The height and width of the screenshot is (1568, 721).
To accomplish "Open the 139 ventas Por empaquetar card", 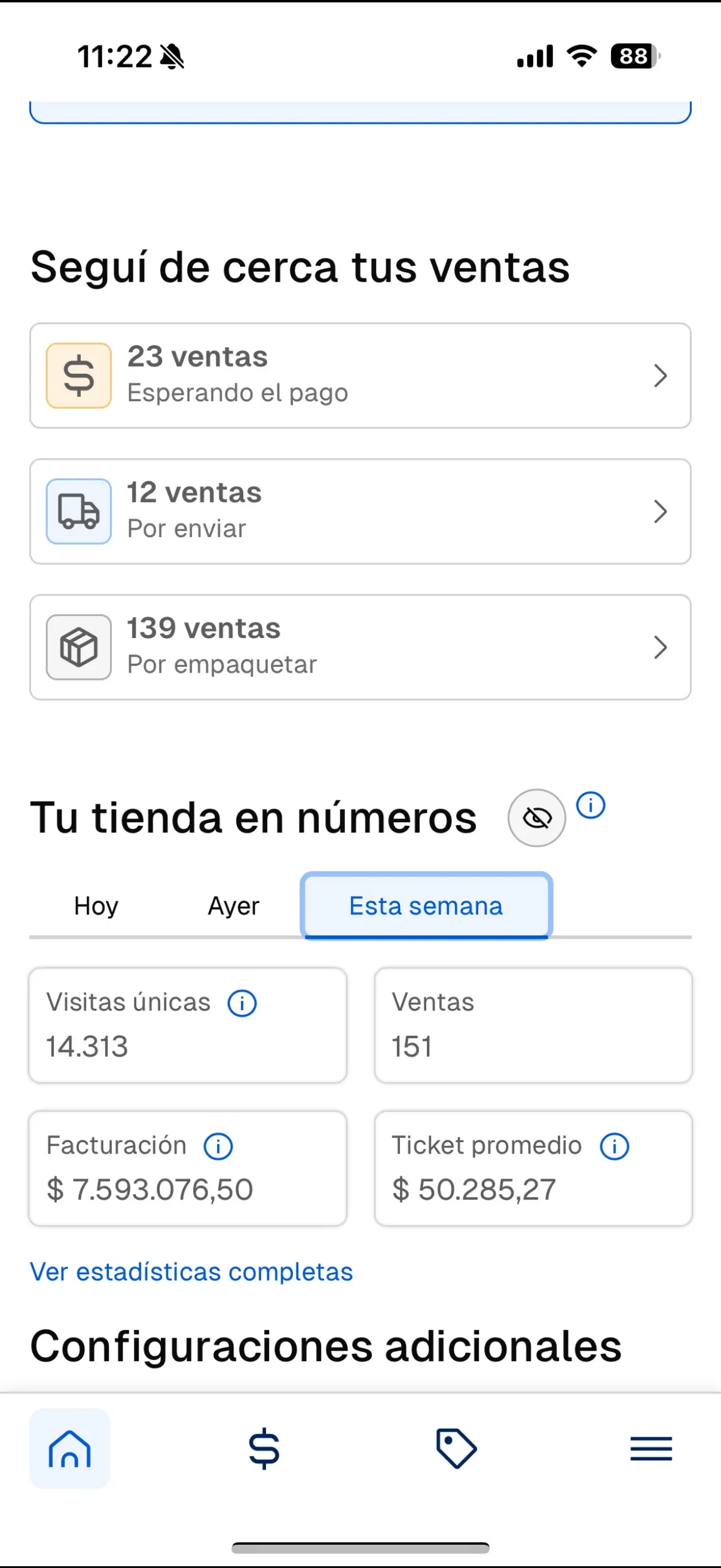I will click(360, 647).
